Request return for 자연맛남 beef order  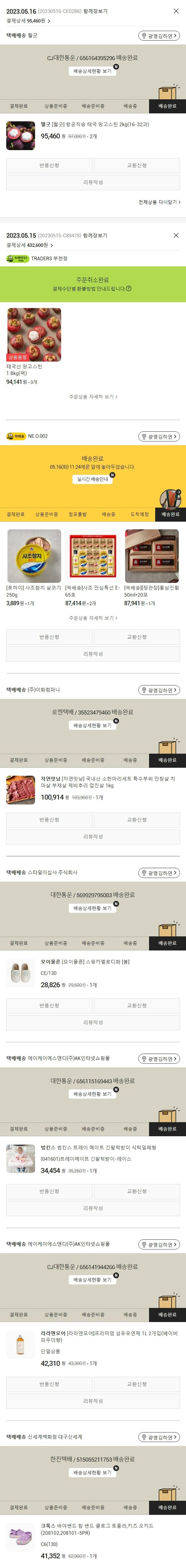coord(49,820)
